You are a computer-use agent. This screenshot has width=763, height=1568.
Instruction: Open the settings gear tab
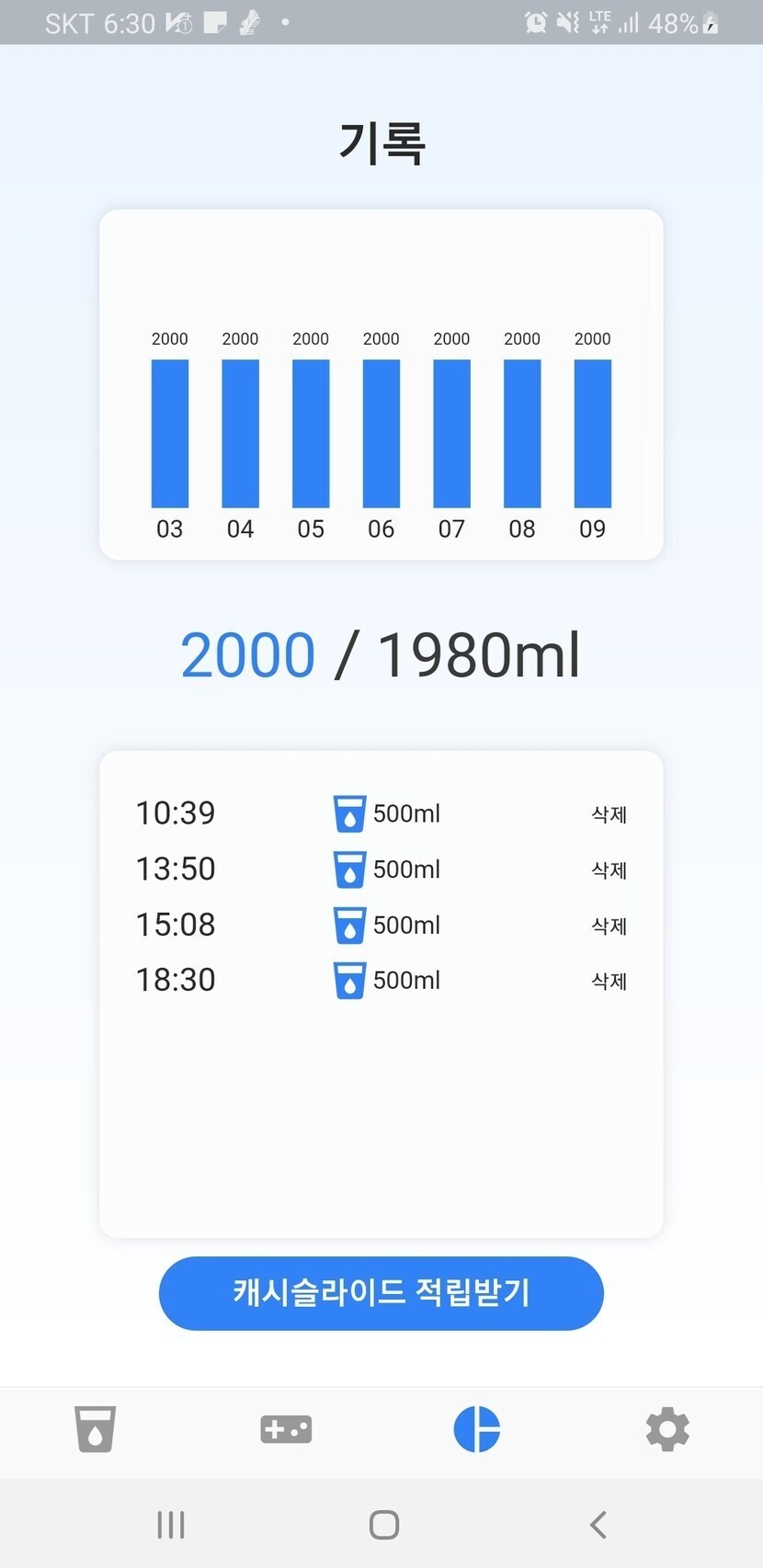(x=667, y=1429)
